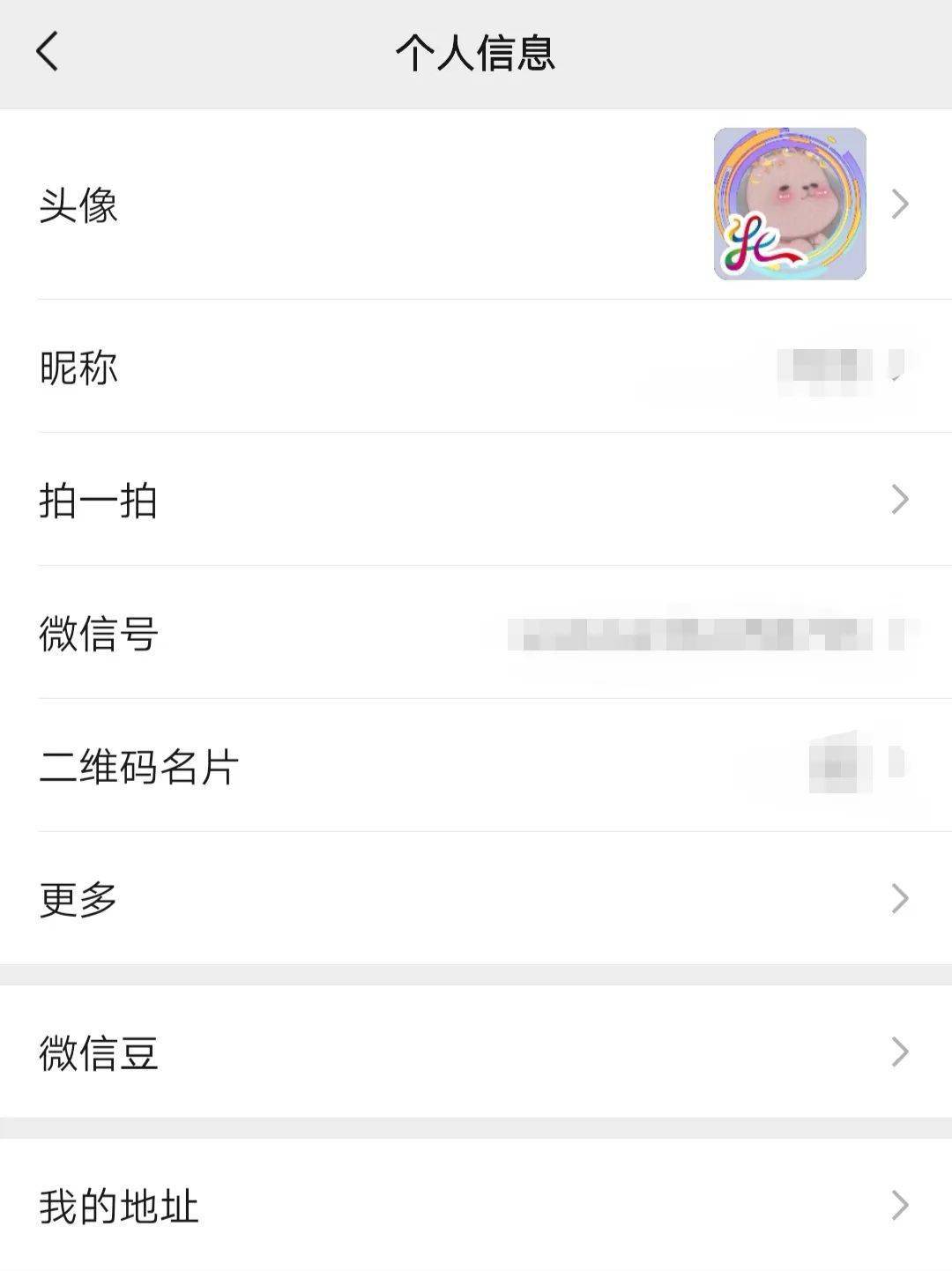Go back from 个人信息 page

(x=48, y=51)
